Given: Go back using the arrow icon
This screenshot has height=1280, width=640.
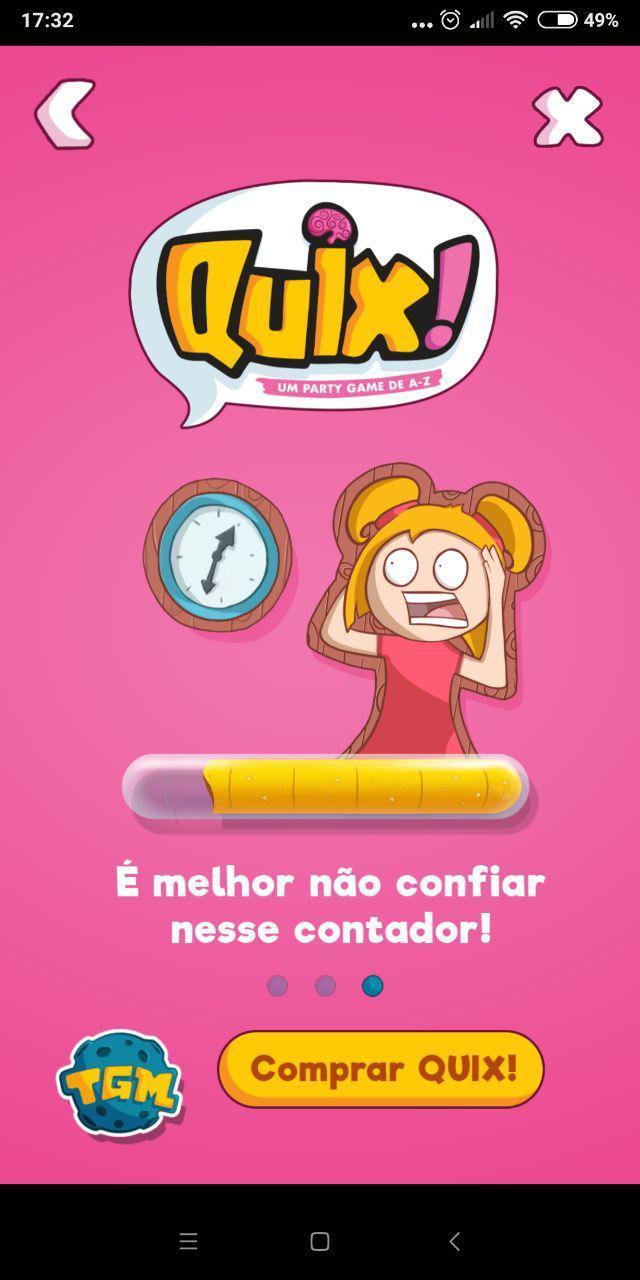Looking at the screenshot, I should (65, 115).
